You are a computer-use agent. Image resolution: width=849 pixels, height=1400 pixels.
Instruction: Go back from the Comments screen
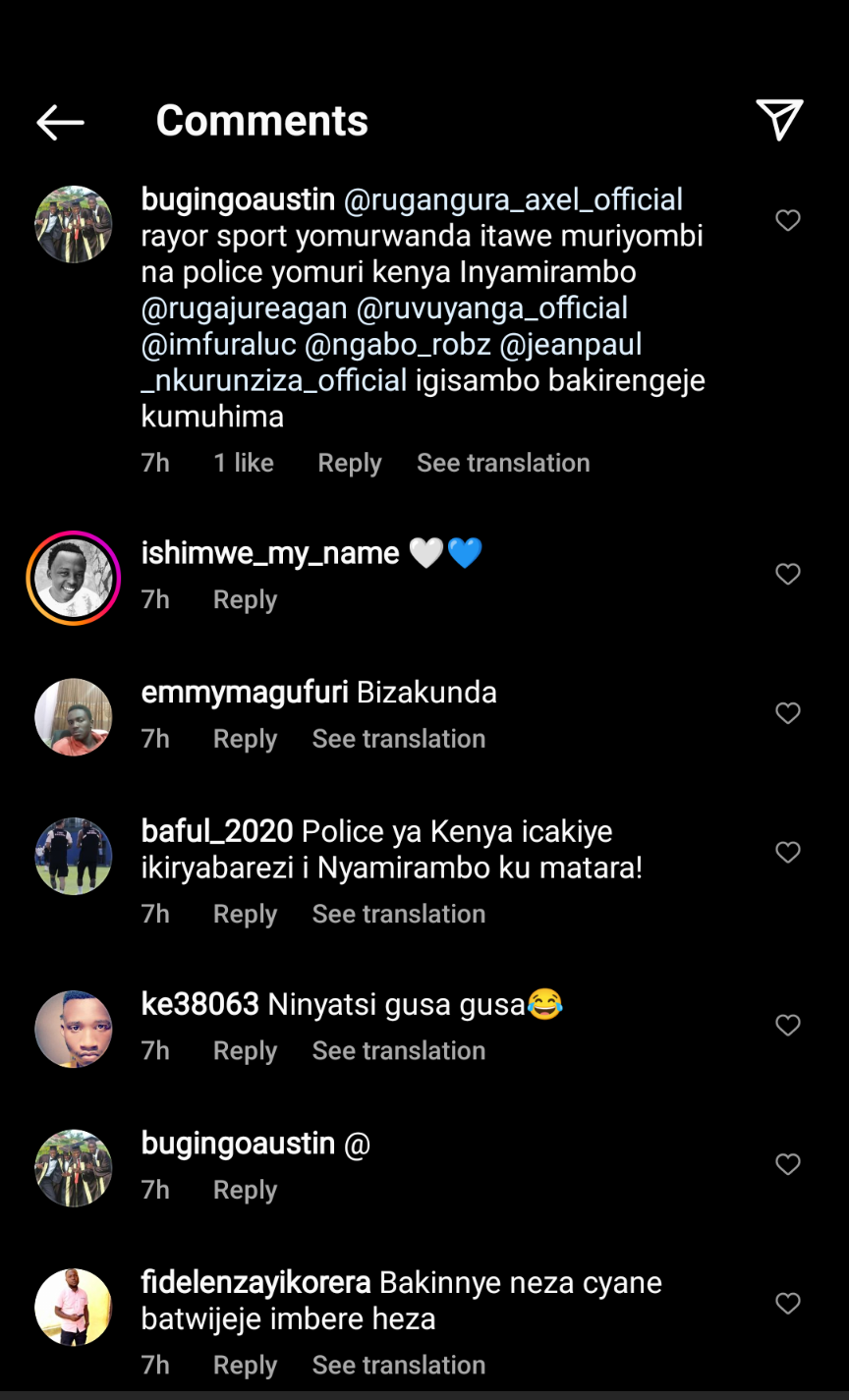pyautogui.click(x=60, y=122)
